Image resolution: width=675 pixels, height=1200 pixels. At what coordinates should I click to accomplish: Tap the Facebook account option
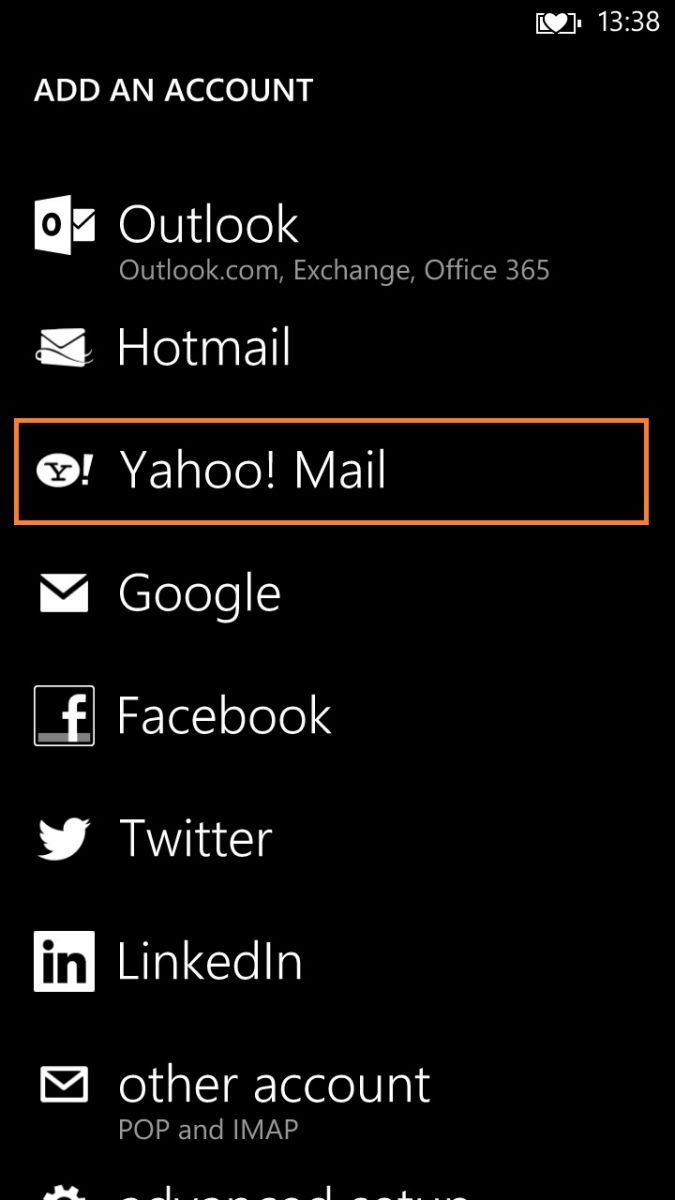click(224, 716)
